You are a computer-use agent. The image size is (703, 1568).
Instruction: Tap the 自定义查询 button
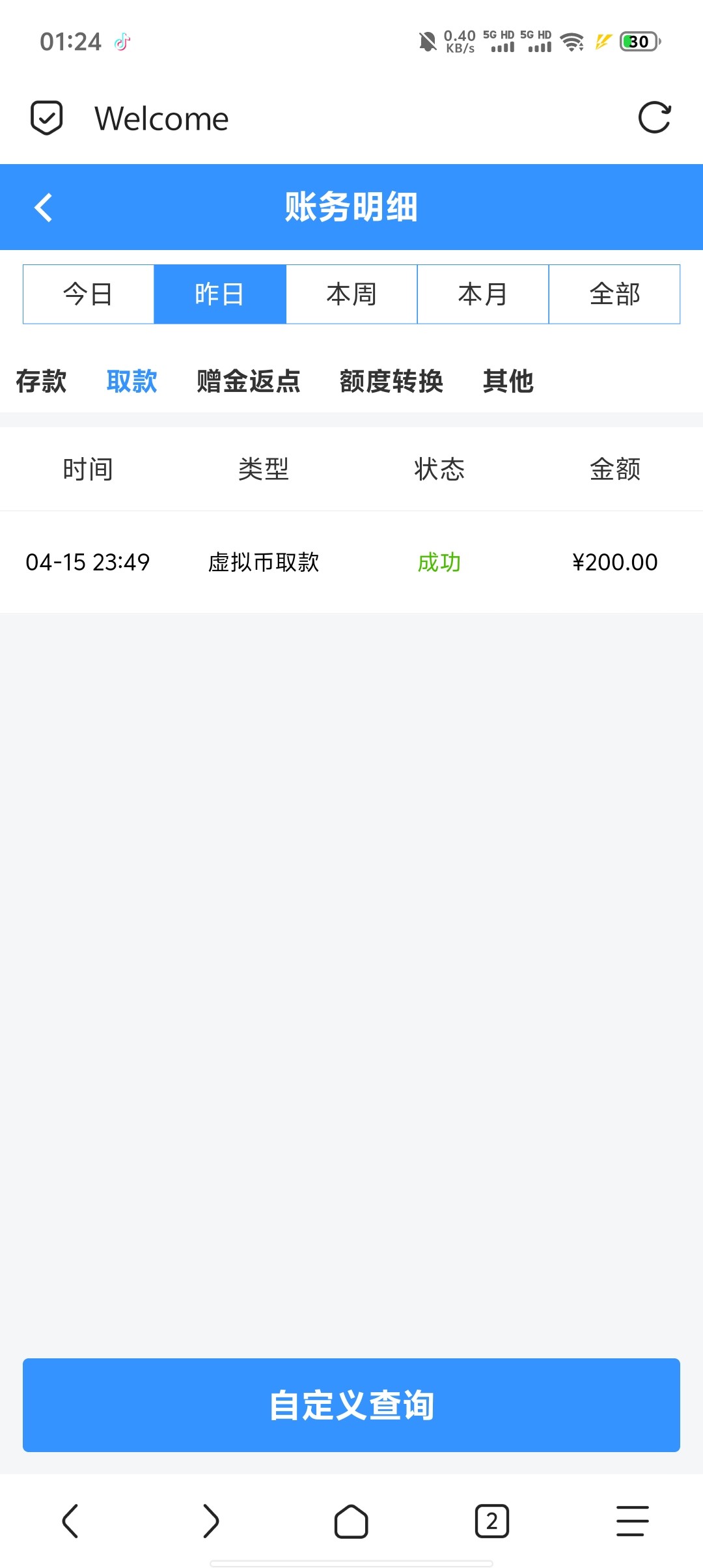[x=351, y=1405]
